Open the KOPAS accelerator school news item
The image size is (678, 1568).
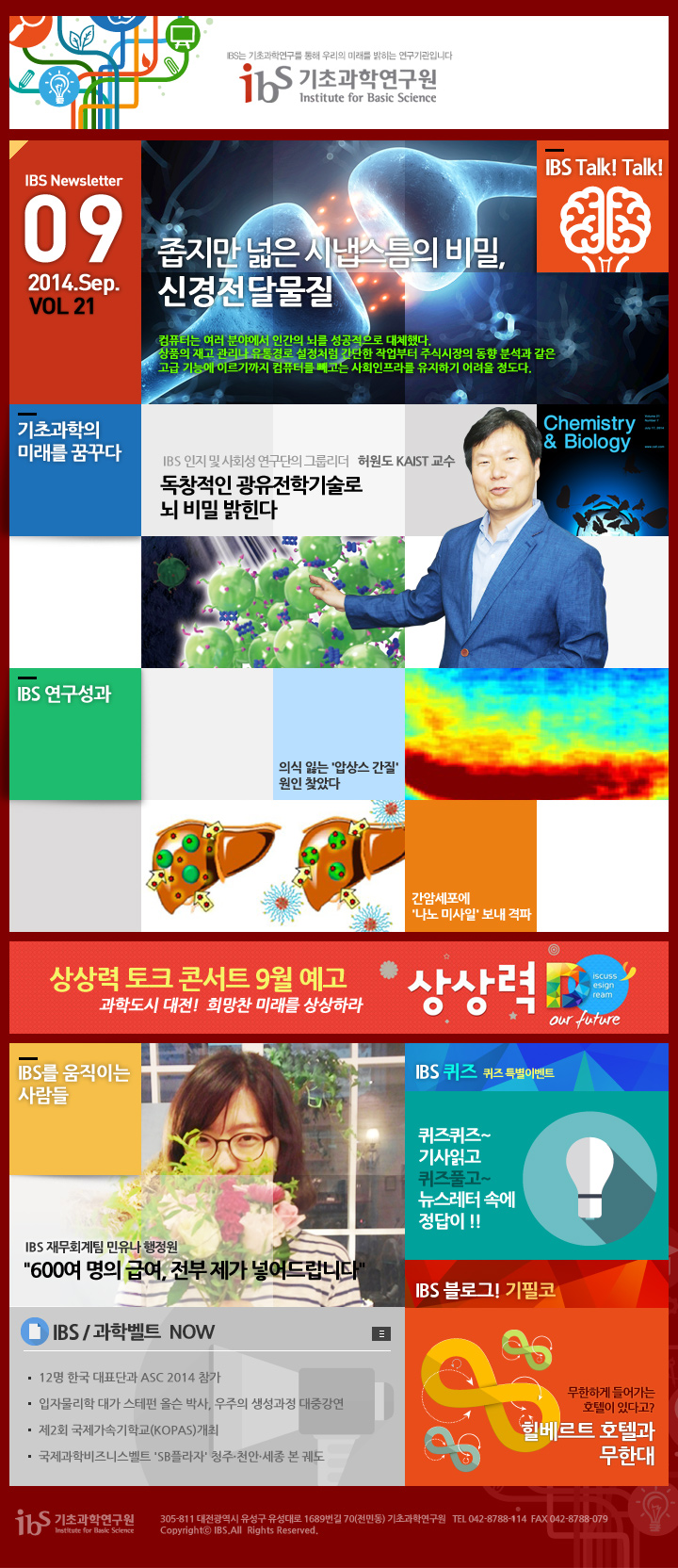(128, 1429)
